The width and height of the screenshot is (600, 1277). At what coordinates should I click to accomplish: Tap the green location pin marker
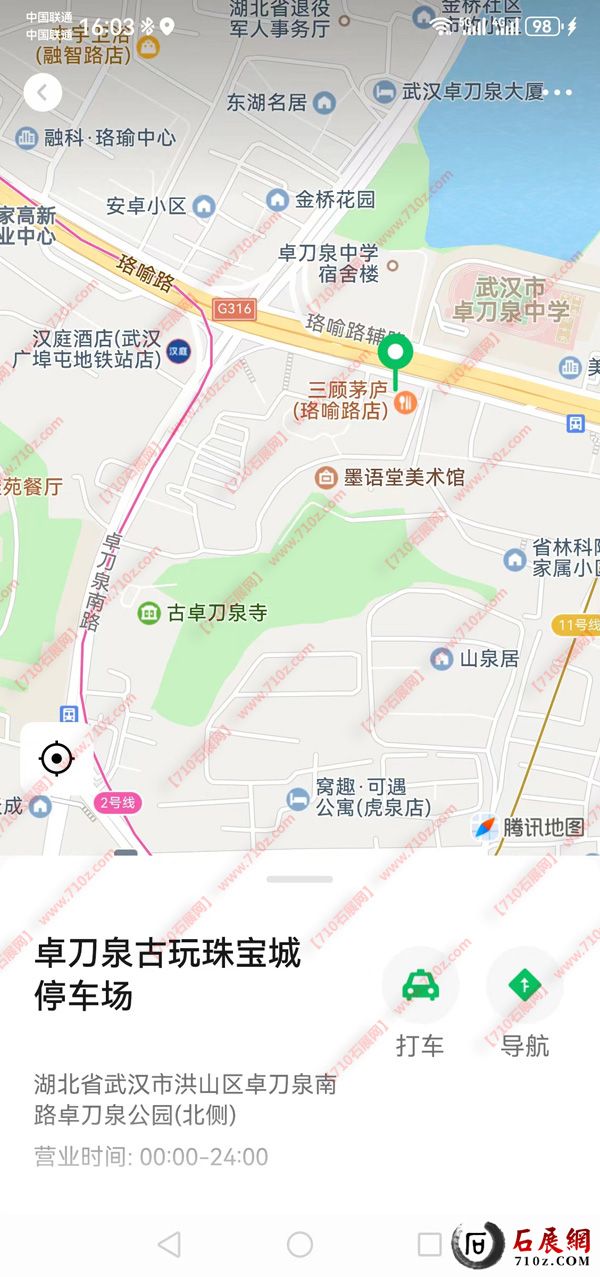(396, 355)
